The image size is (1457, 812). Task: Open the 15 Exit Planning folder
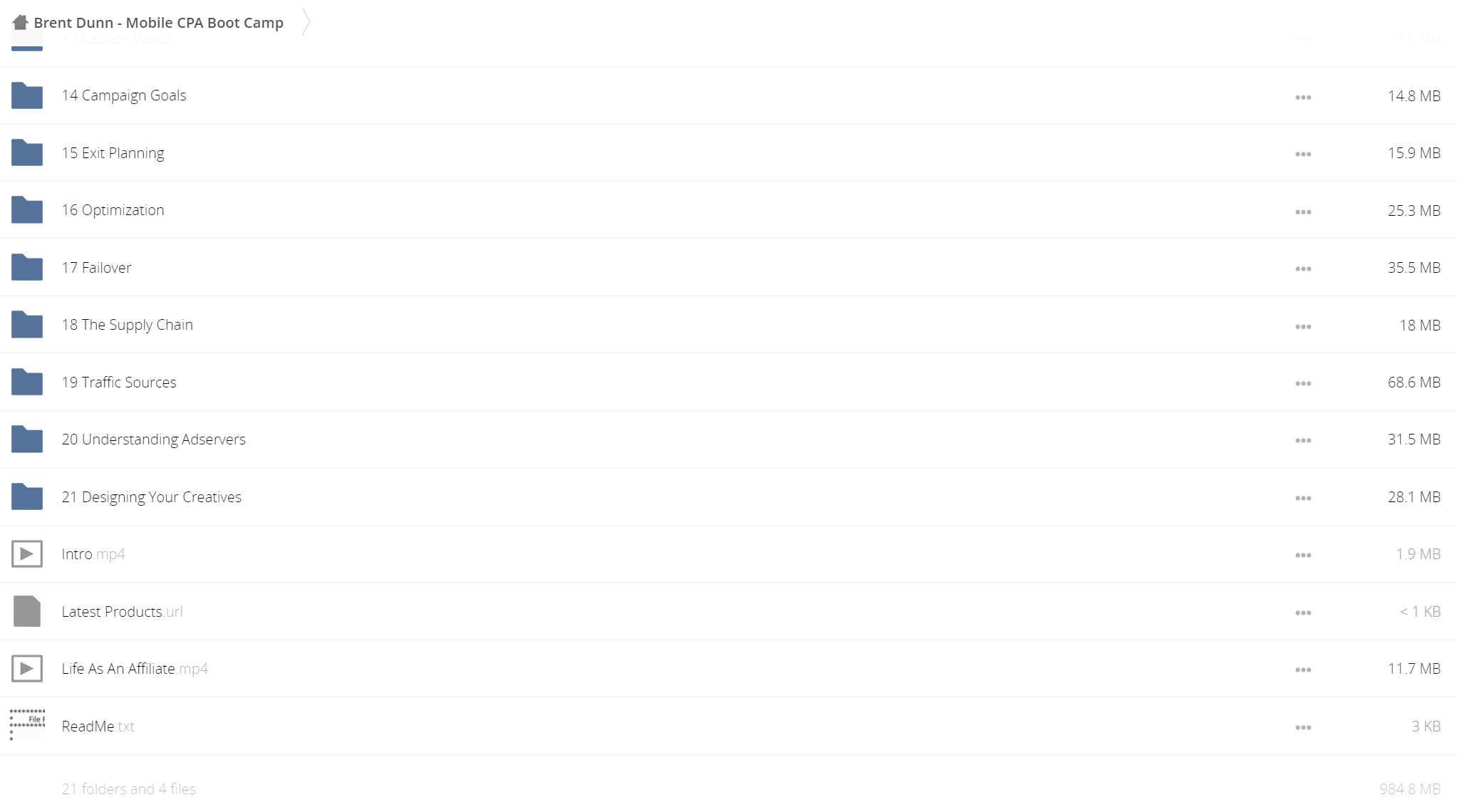pos(113,153)
